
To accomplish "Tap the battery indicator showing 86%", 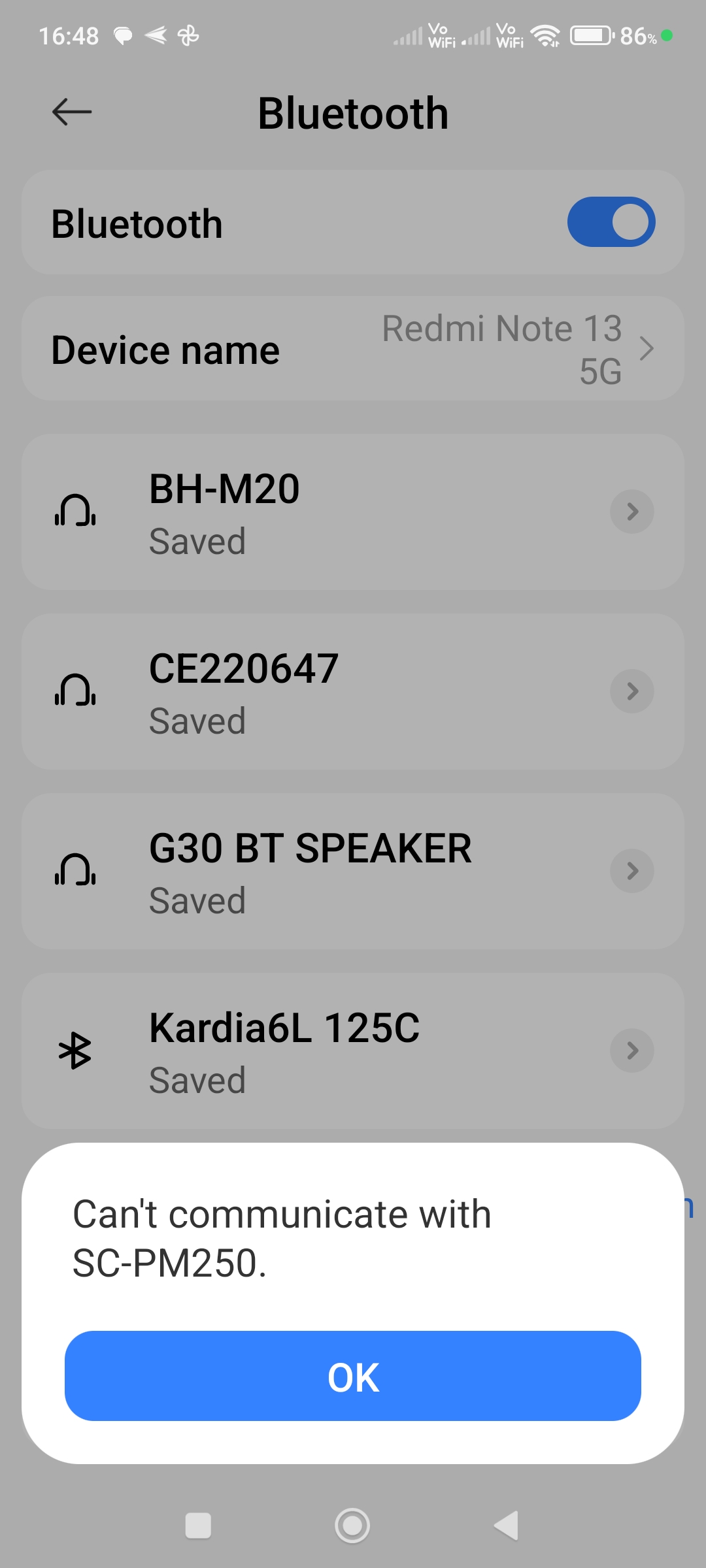I will 590,36.
